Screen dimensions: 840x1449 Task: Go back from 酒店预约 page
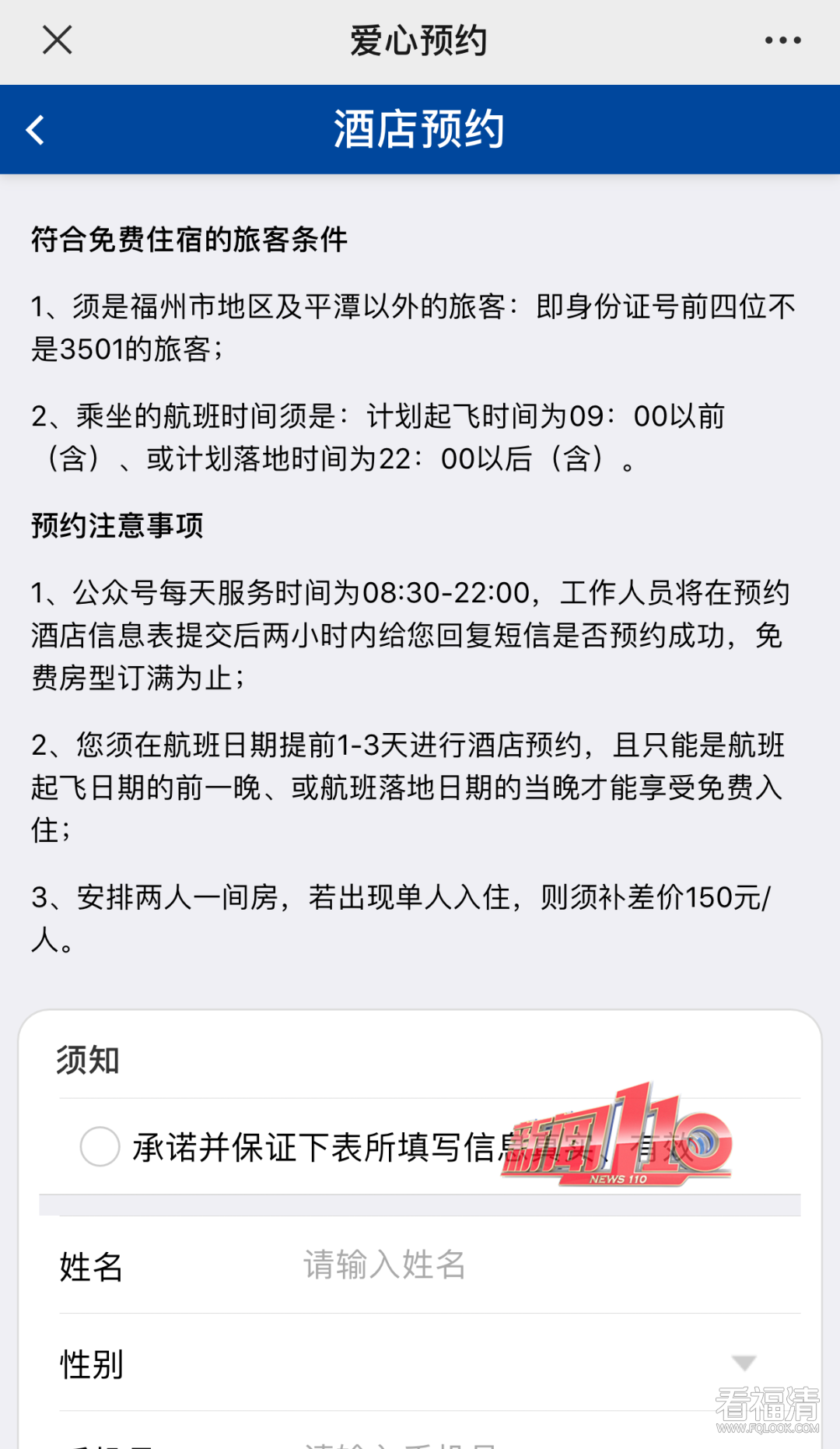pyautogui.click(x=36, y=130)
